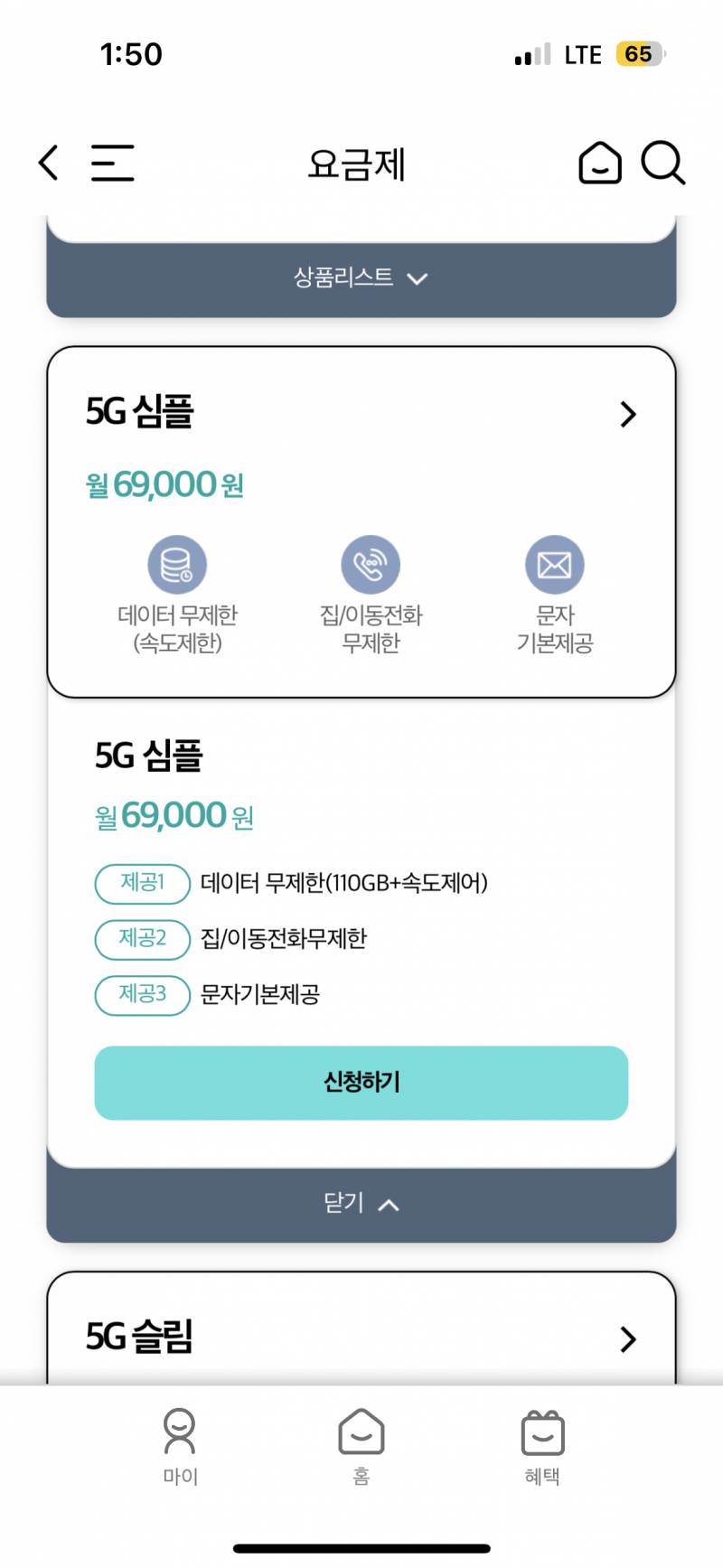Click the home icon in the header
723x1568 pixels.
[598, 164]
